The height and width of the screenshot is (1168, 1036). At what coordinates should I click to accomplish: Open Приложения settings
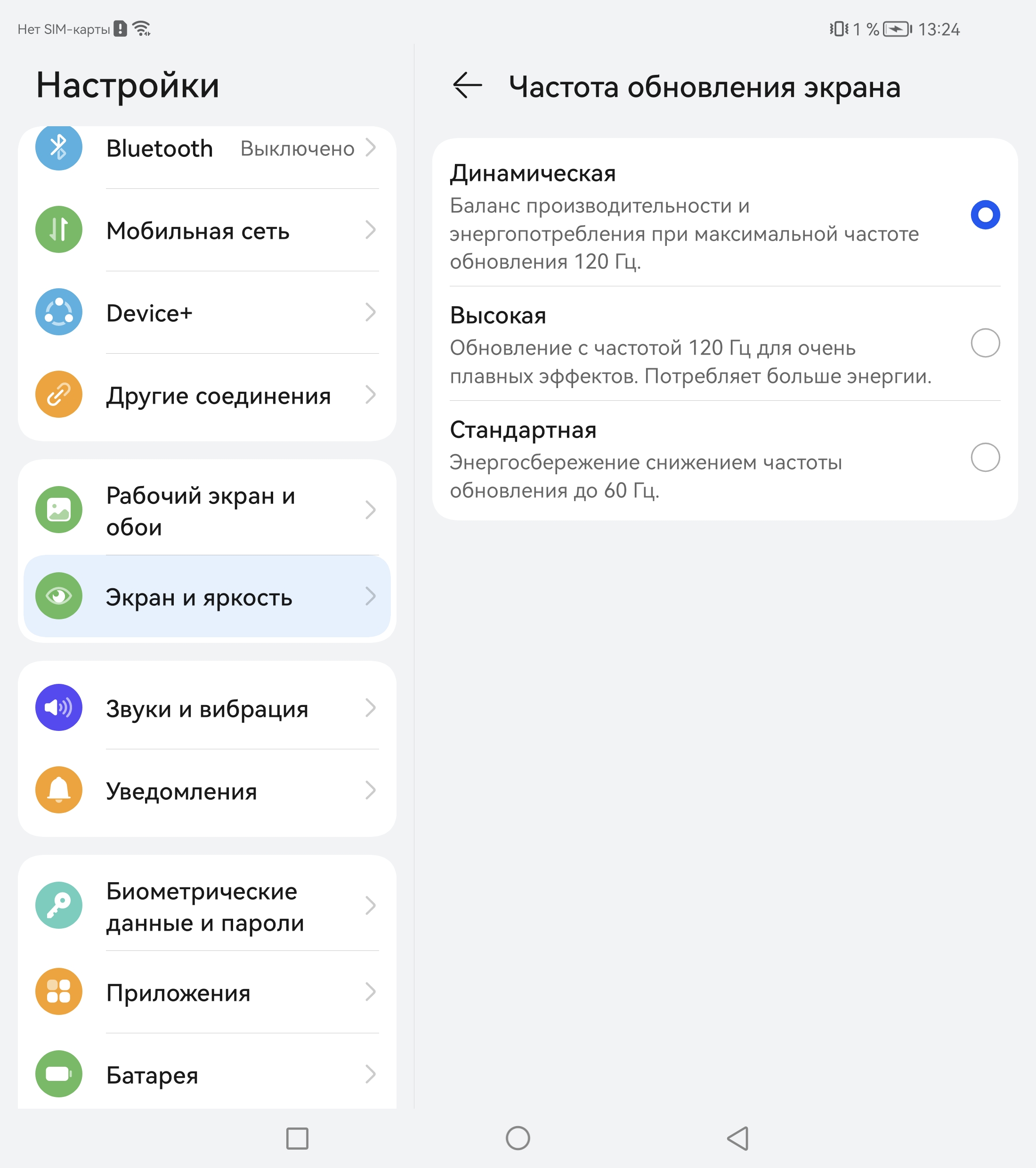tap(207, 992)
